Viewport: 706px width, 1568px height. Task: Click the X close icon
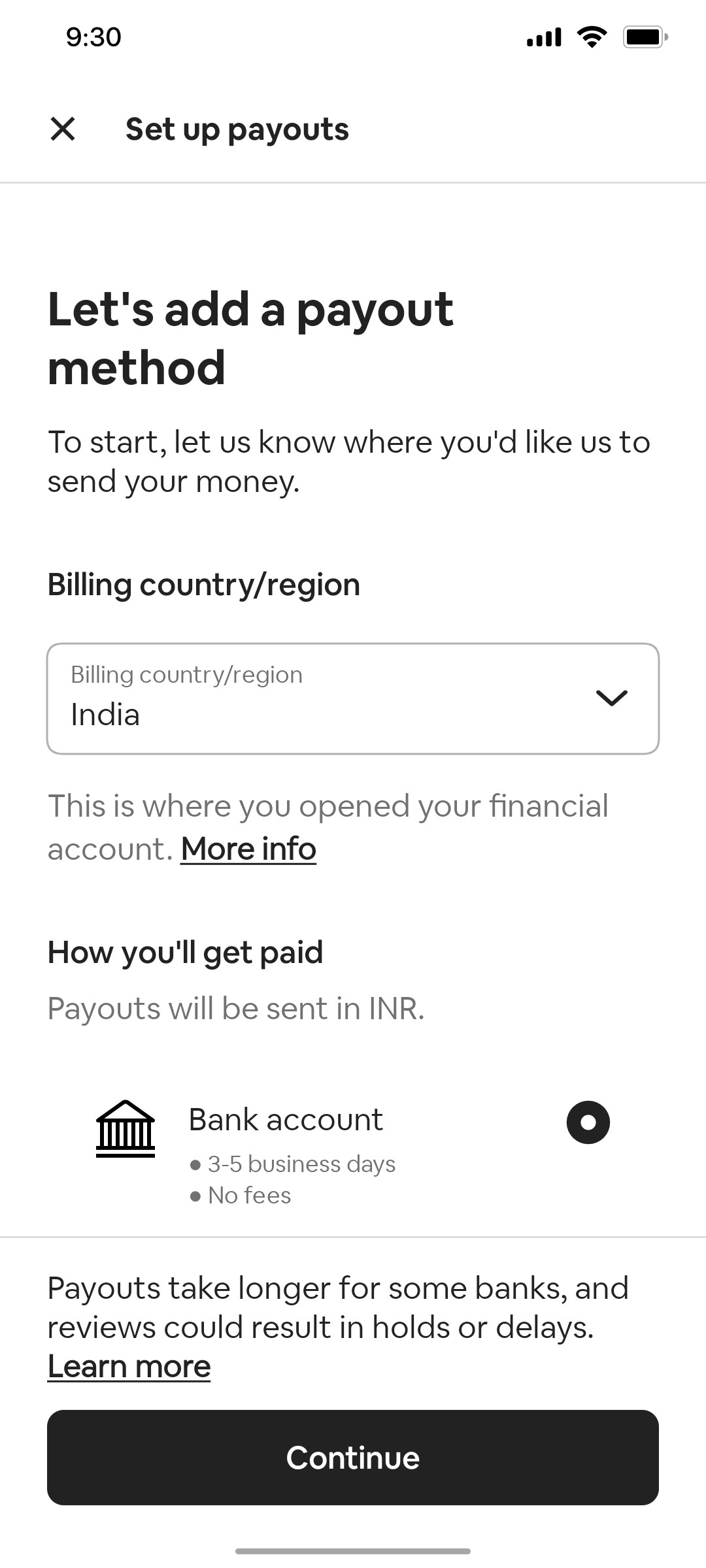click(x=63, y=129)
